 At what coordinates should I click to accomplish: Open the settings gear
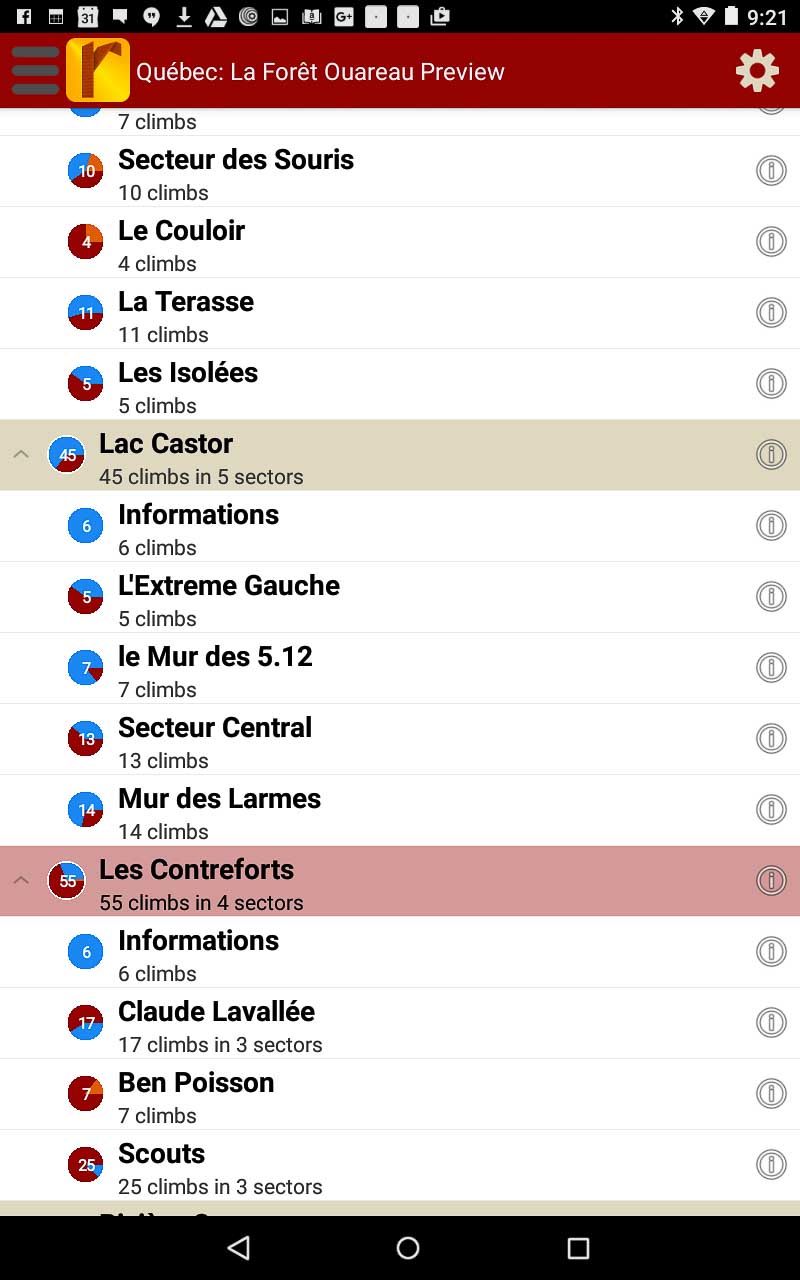[x=757, y=71]
